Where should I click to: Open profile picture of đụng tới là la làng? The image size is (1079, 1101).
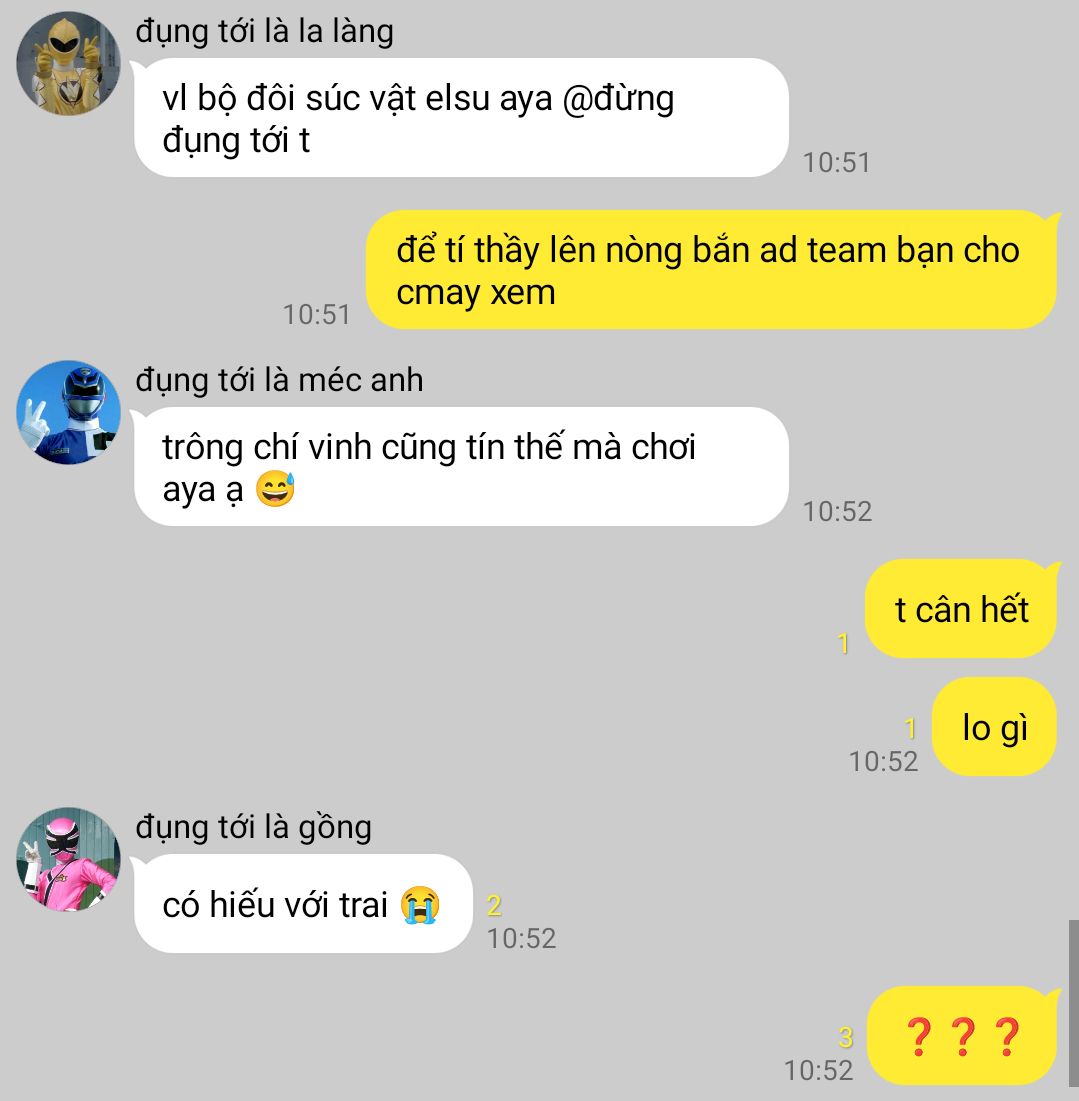(68, 64)
